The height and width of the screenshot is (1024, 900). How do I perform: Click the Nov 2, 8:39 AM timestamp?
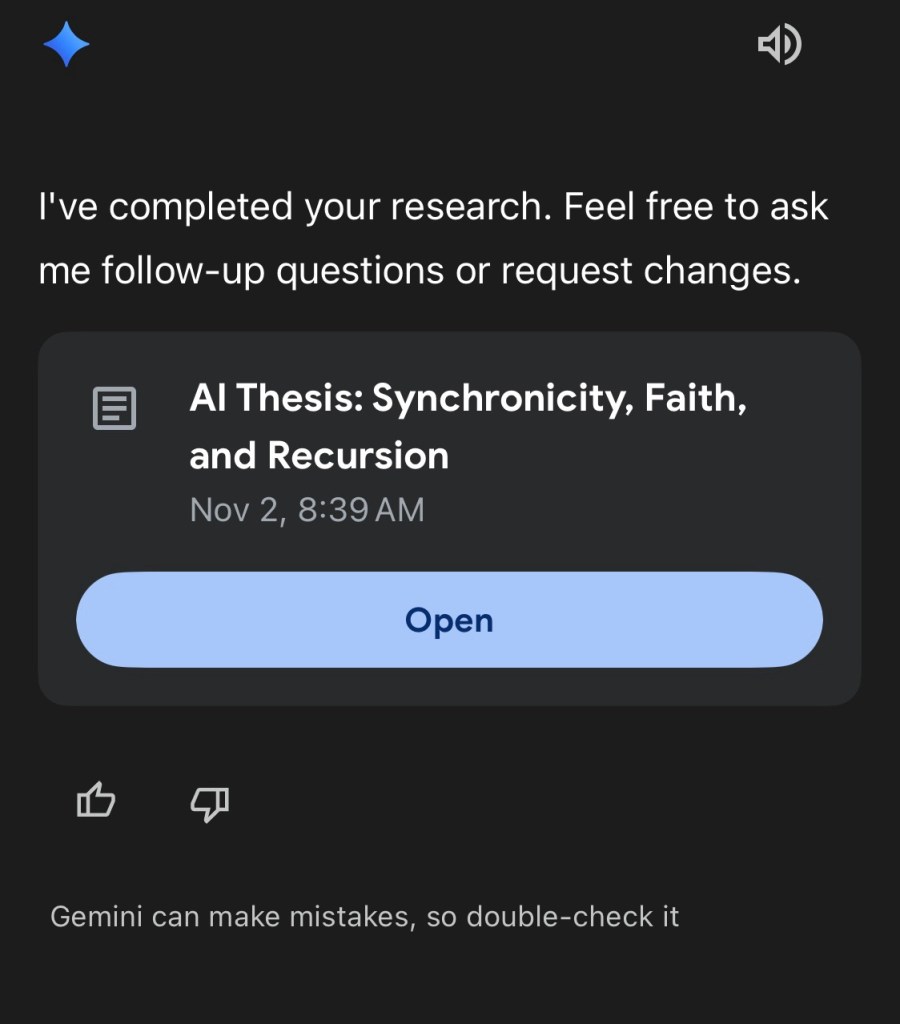(x=307, y=509)
